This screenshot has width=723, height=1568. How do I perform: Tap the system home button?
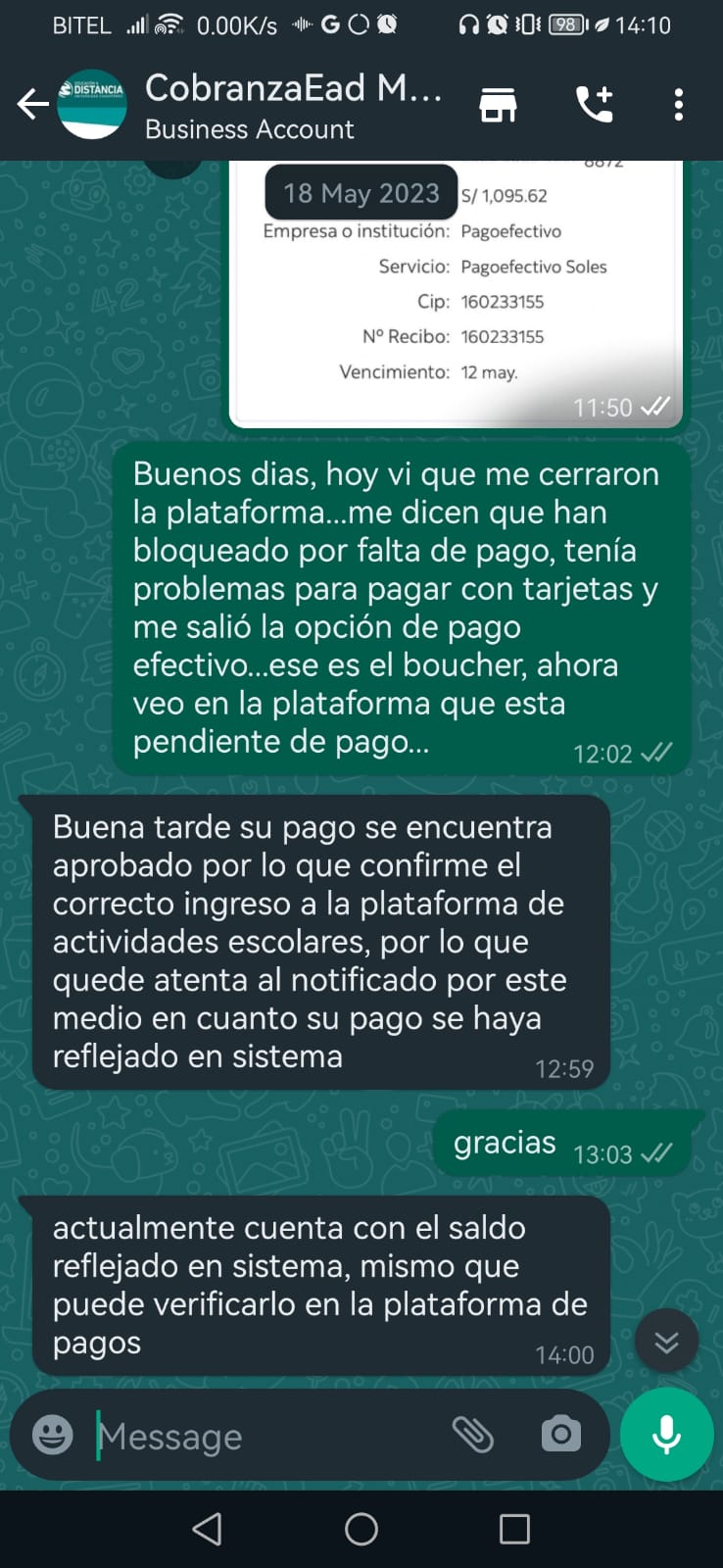tap(361, 1529)
